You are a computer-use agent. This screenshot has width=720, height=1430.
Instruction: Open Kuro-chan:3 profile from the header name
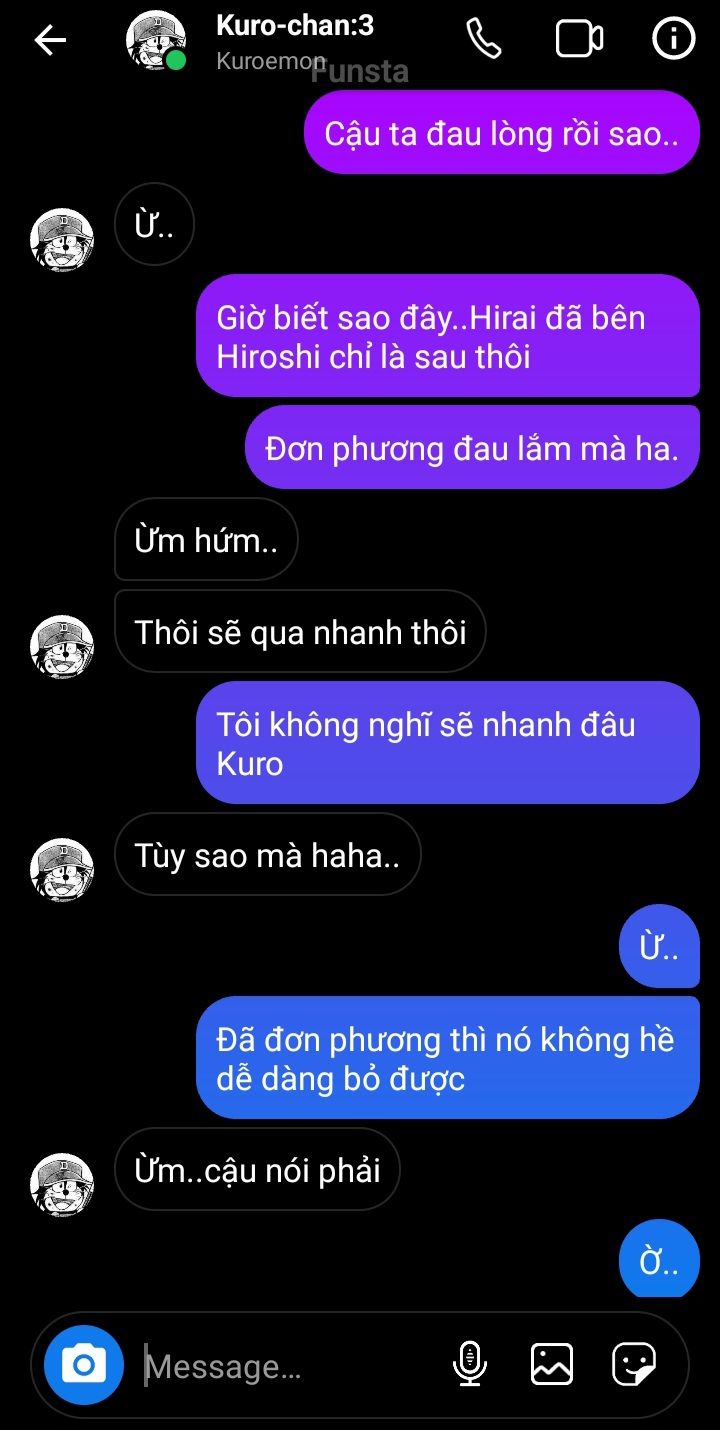pos(295,27)
